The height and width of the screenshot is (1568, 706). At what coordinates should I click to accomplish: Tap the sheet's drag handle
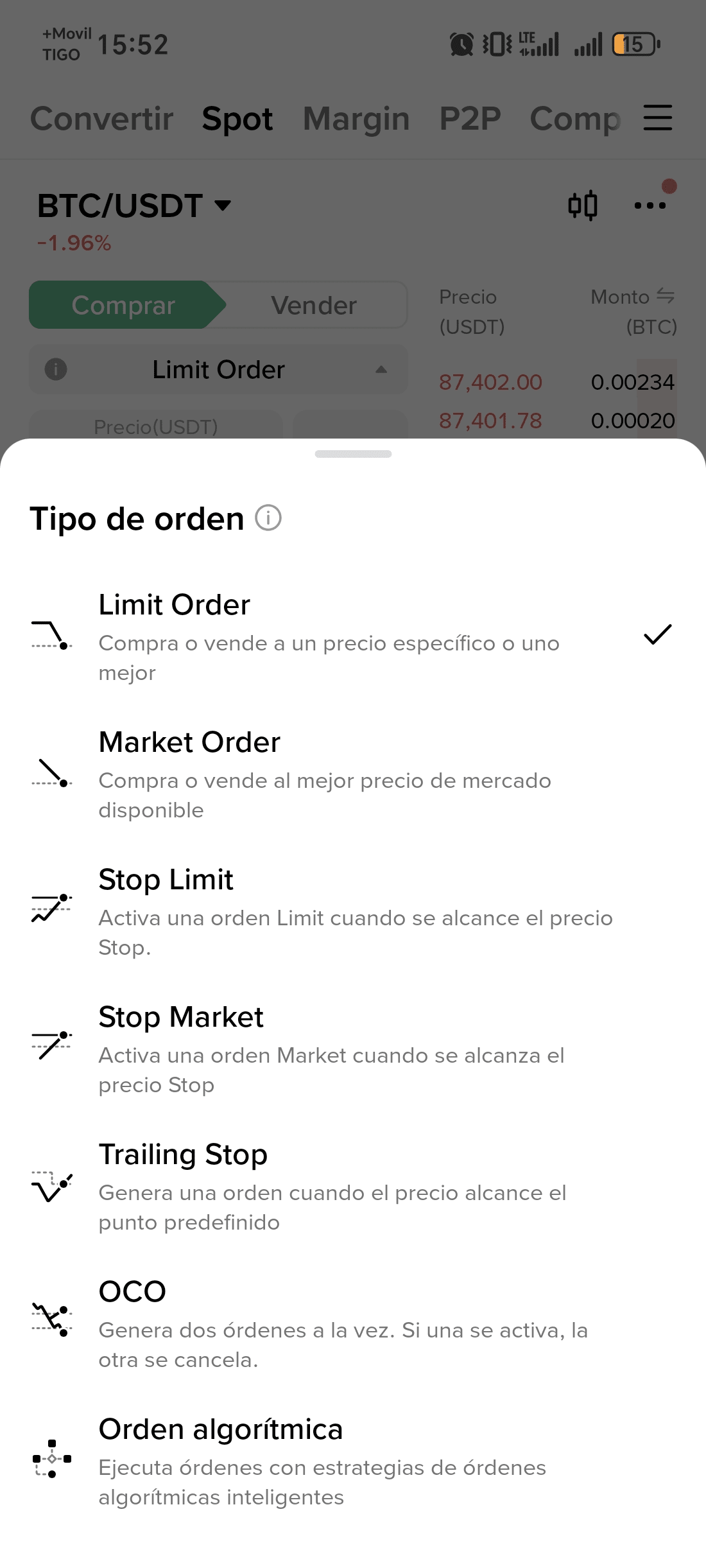pos(353,454)
